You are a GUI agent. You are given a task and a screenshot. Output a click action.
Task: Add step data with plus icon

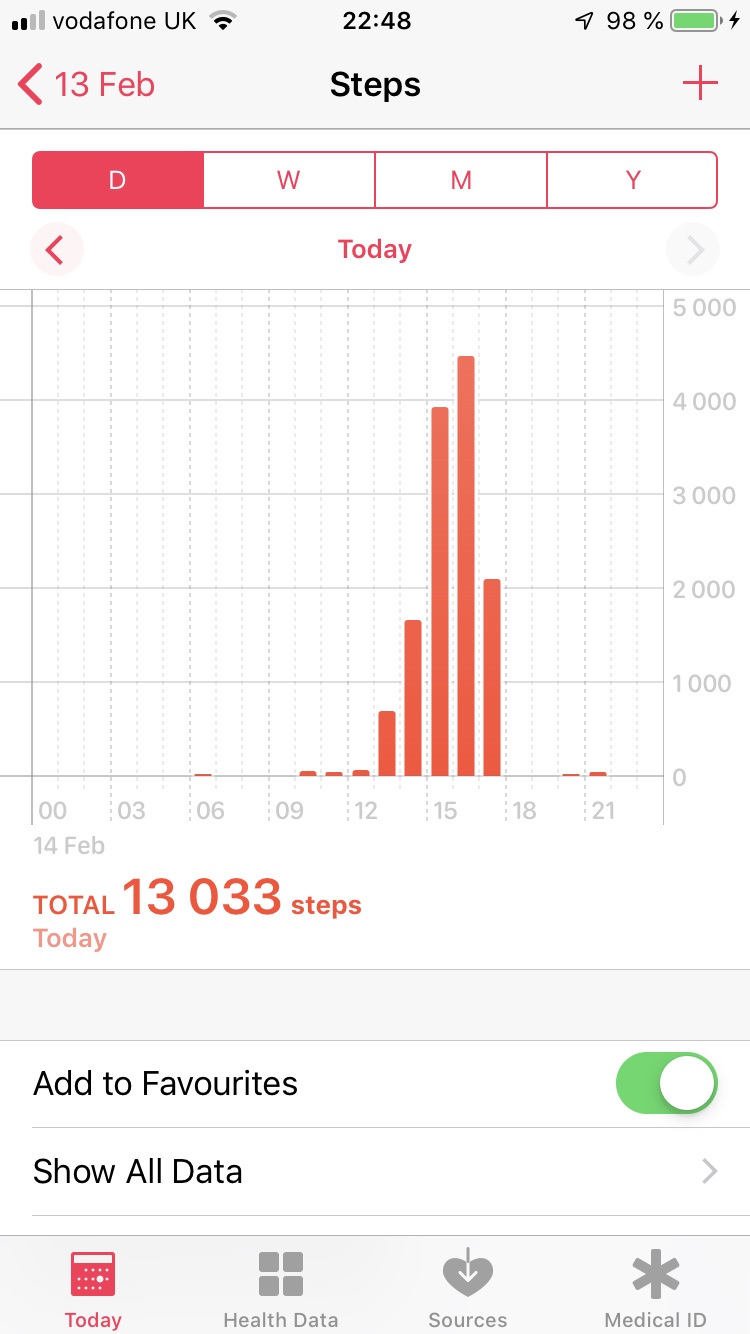click(700, 84)
